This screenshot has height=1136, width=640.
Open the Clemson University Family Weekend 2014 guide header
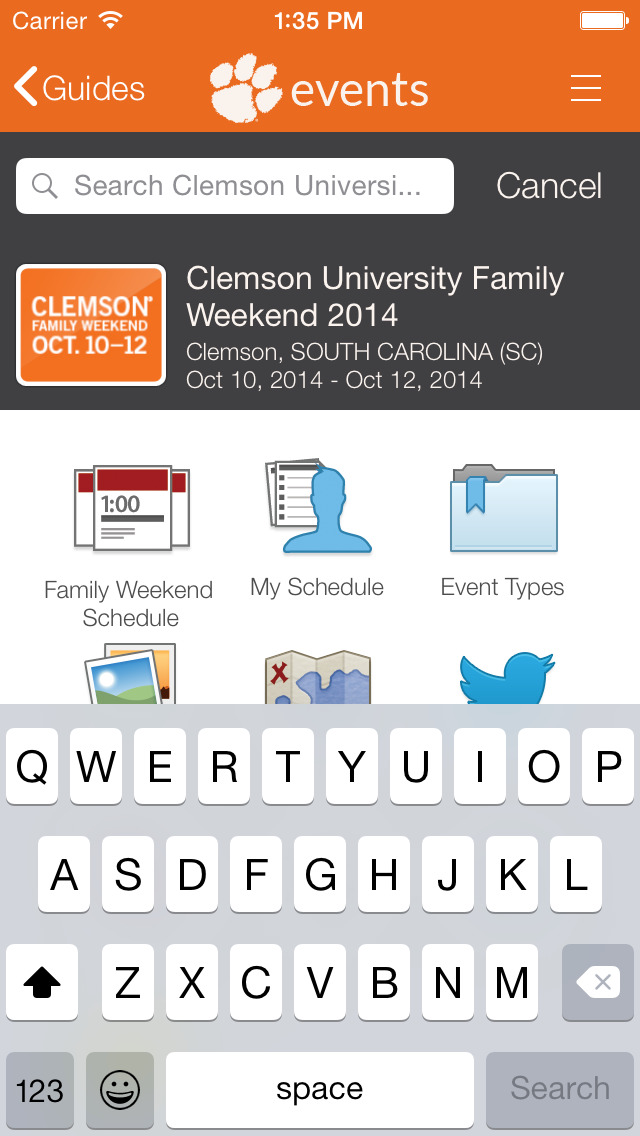click(x=320, y=325)
